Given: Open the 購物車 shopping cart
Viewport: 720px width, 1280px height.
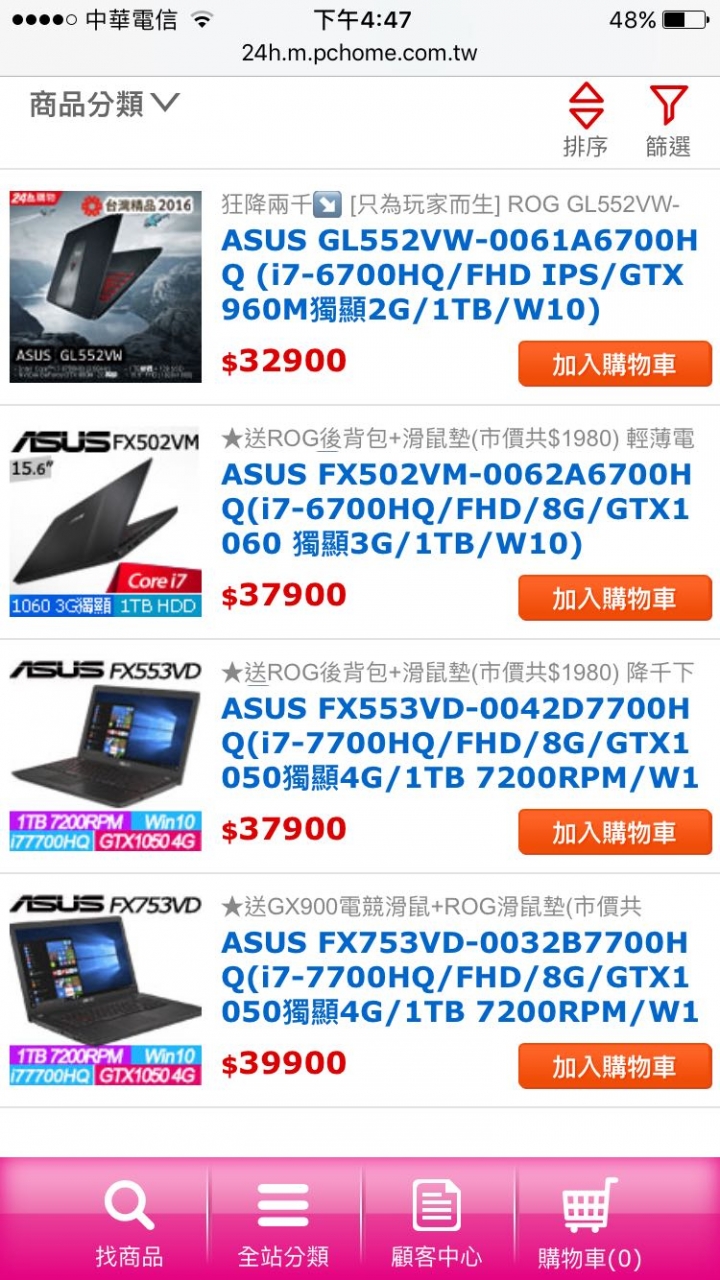Looking at the screenshot, I should [x=590, y=1222].
